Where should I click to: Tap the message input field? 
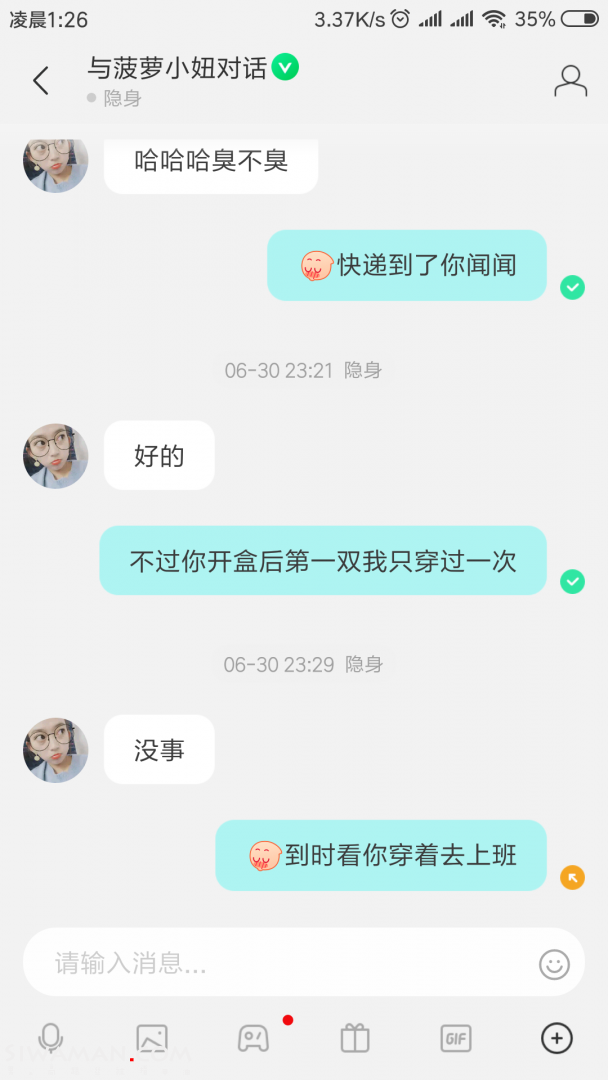[x=280, y=963]
